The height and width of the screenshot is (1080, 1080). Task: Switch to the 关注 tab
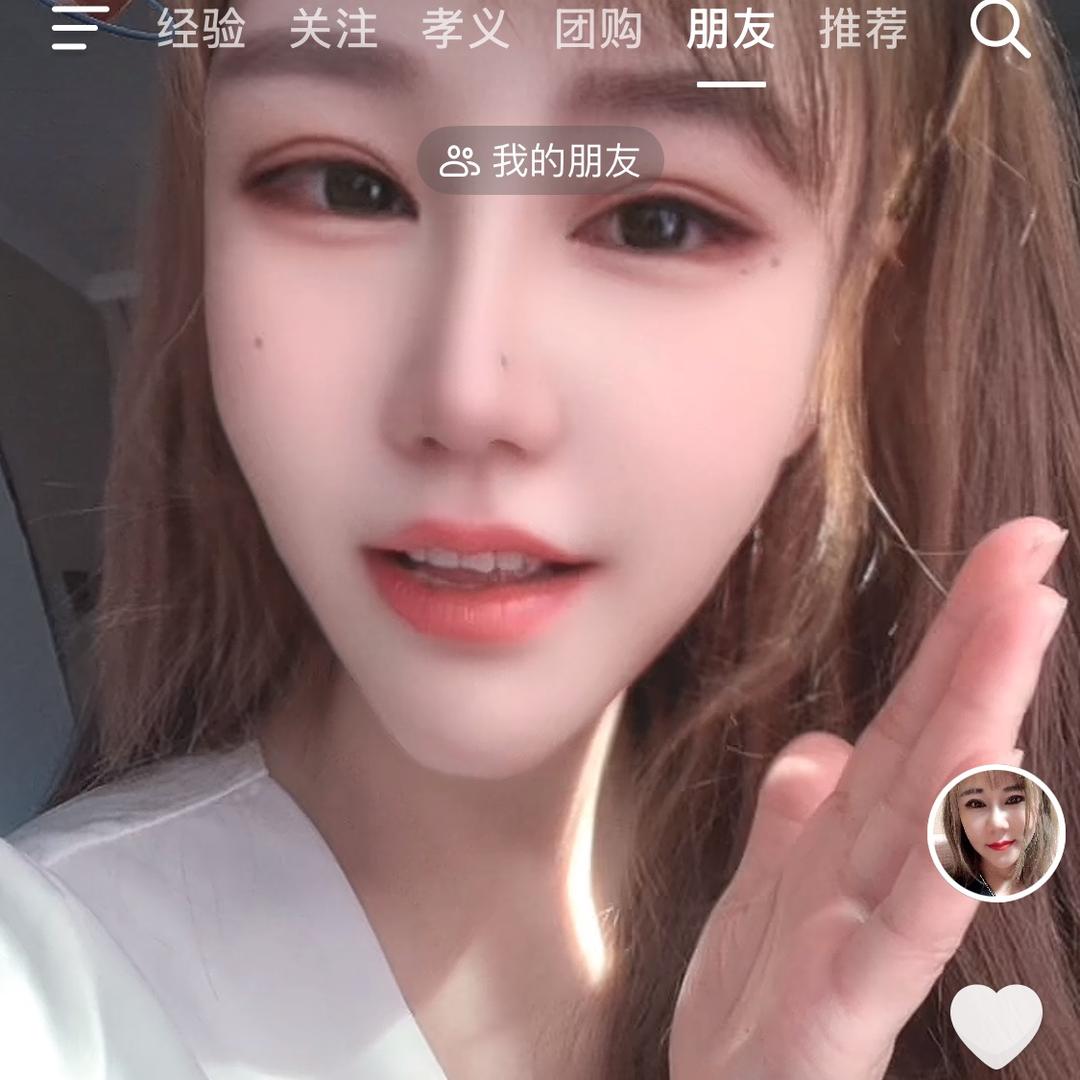click(333, 31)
